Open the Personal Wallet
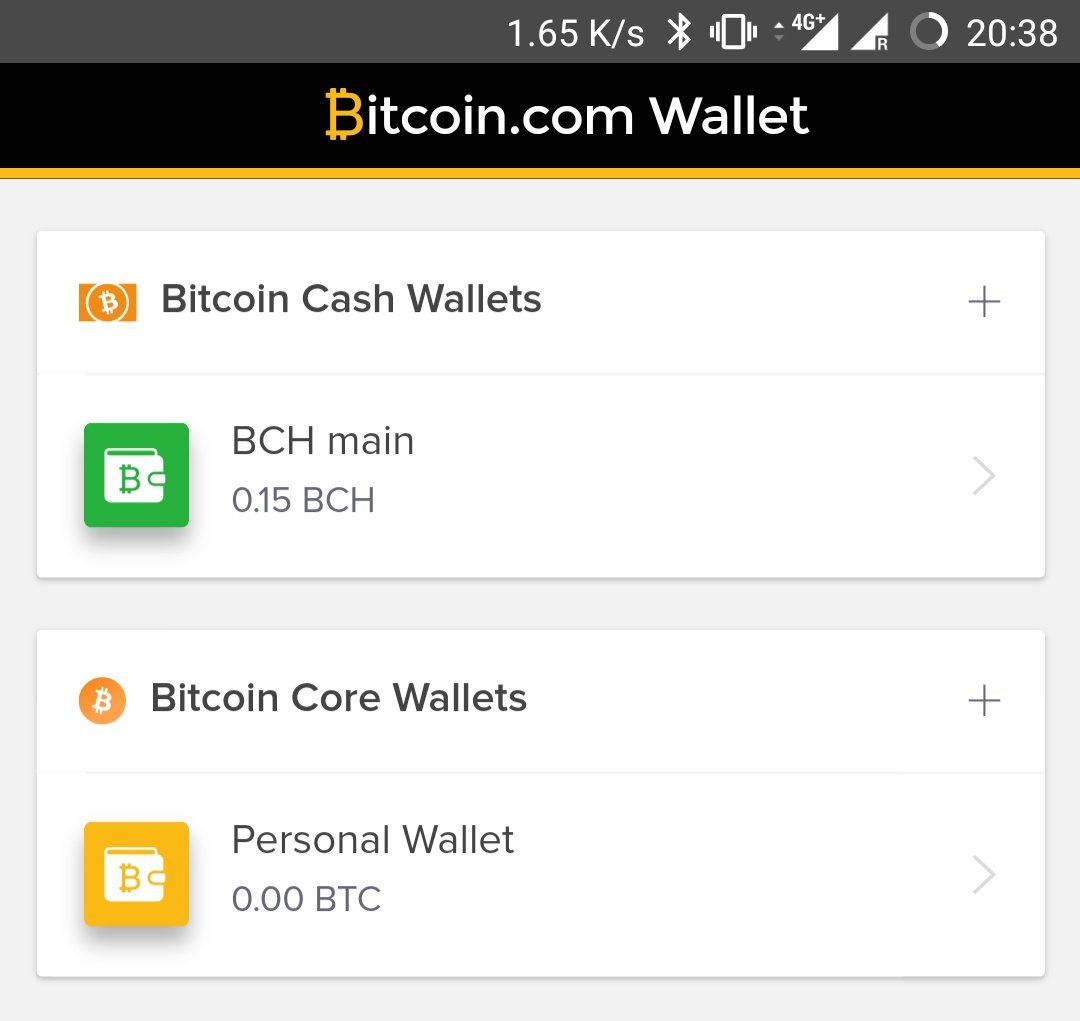 coord(540,874)
